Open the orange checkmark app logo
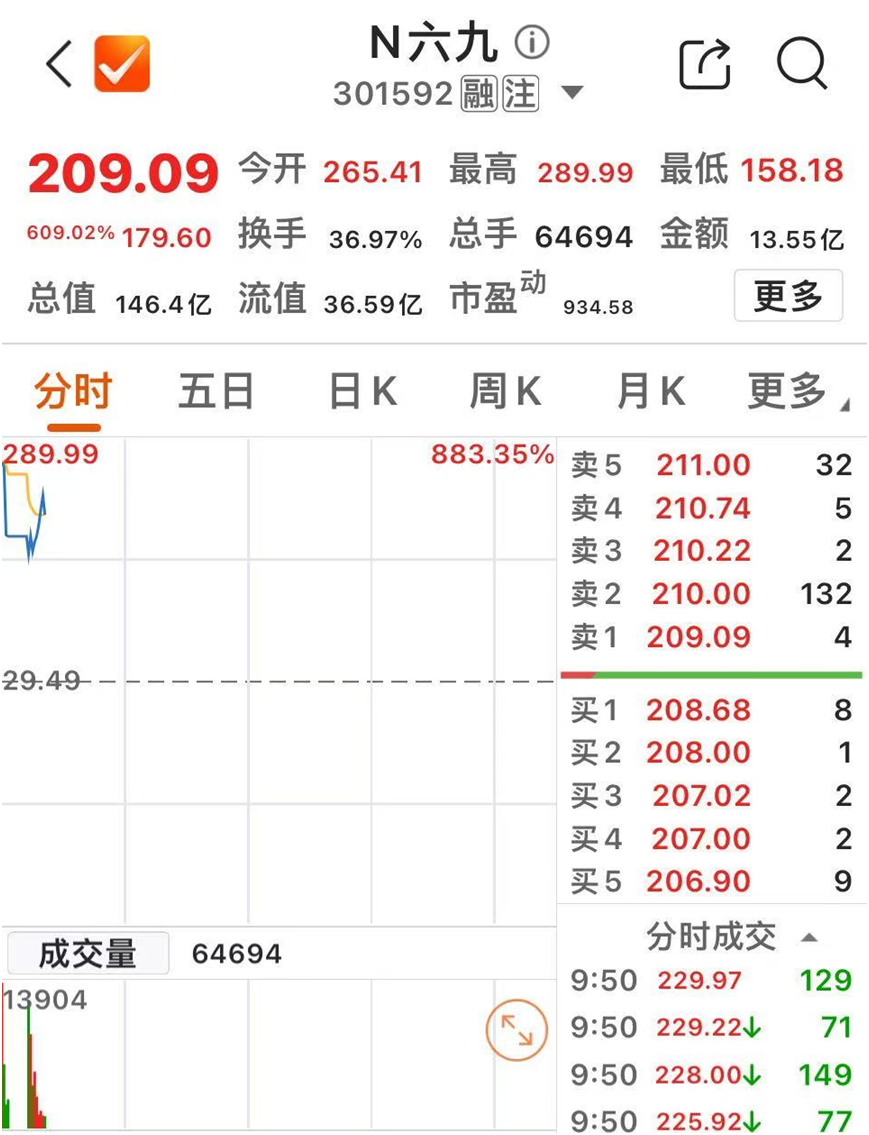 [x=123, y=62]
